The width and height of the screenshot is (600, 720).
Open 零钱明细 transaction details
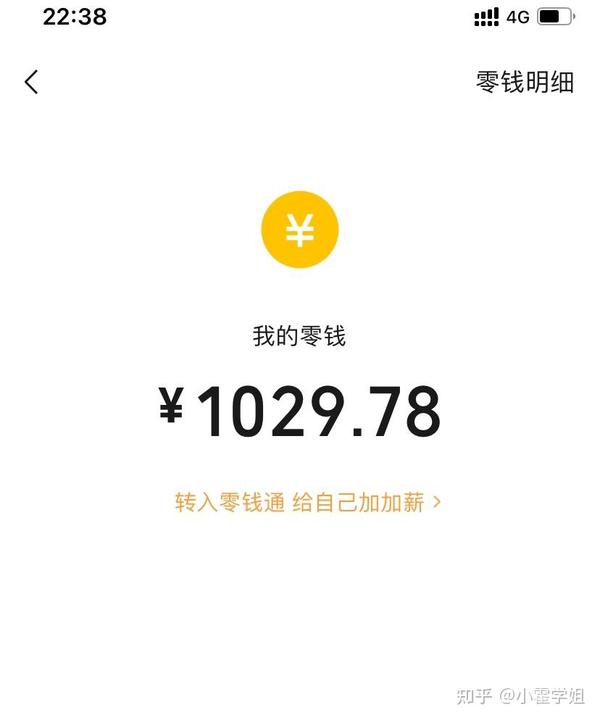coord(524,82)
